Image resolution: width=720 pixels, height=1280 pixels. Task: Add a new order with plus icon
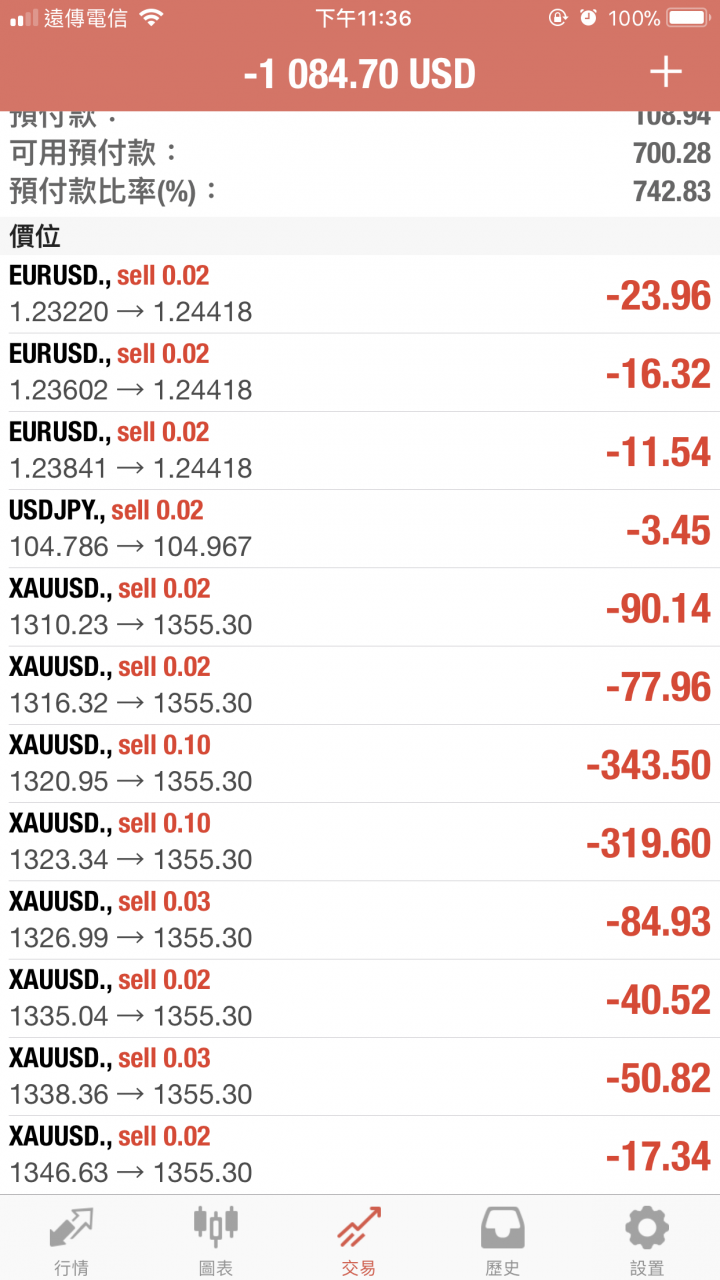click(665, 73)
